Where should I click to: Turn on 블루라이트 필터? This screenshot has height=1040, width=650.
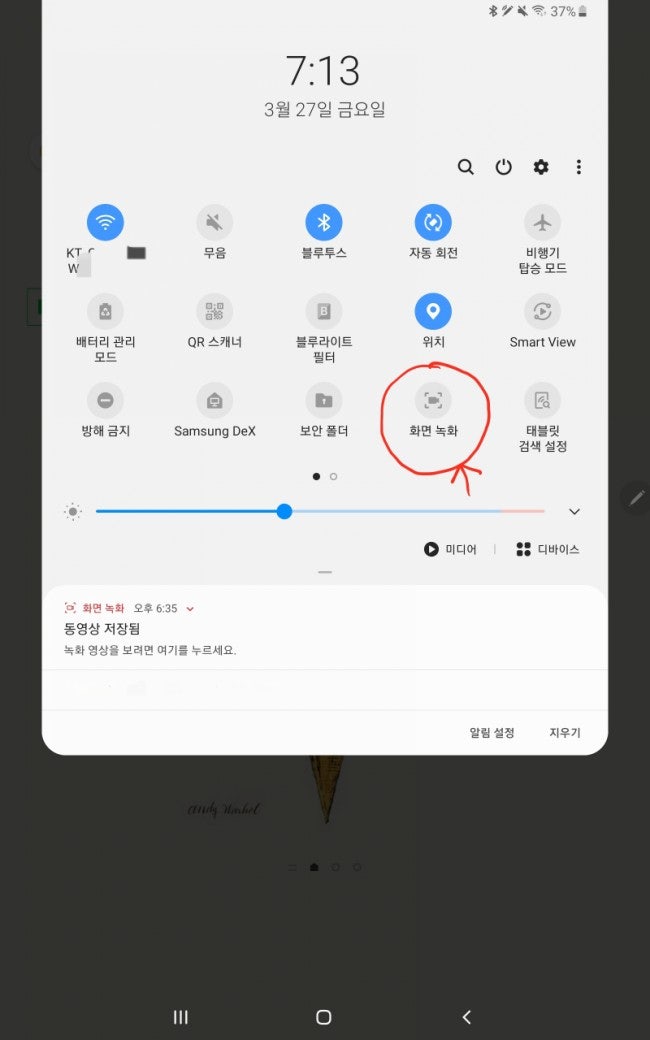(324, 311)
